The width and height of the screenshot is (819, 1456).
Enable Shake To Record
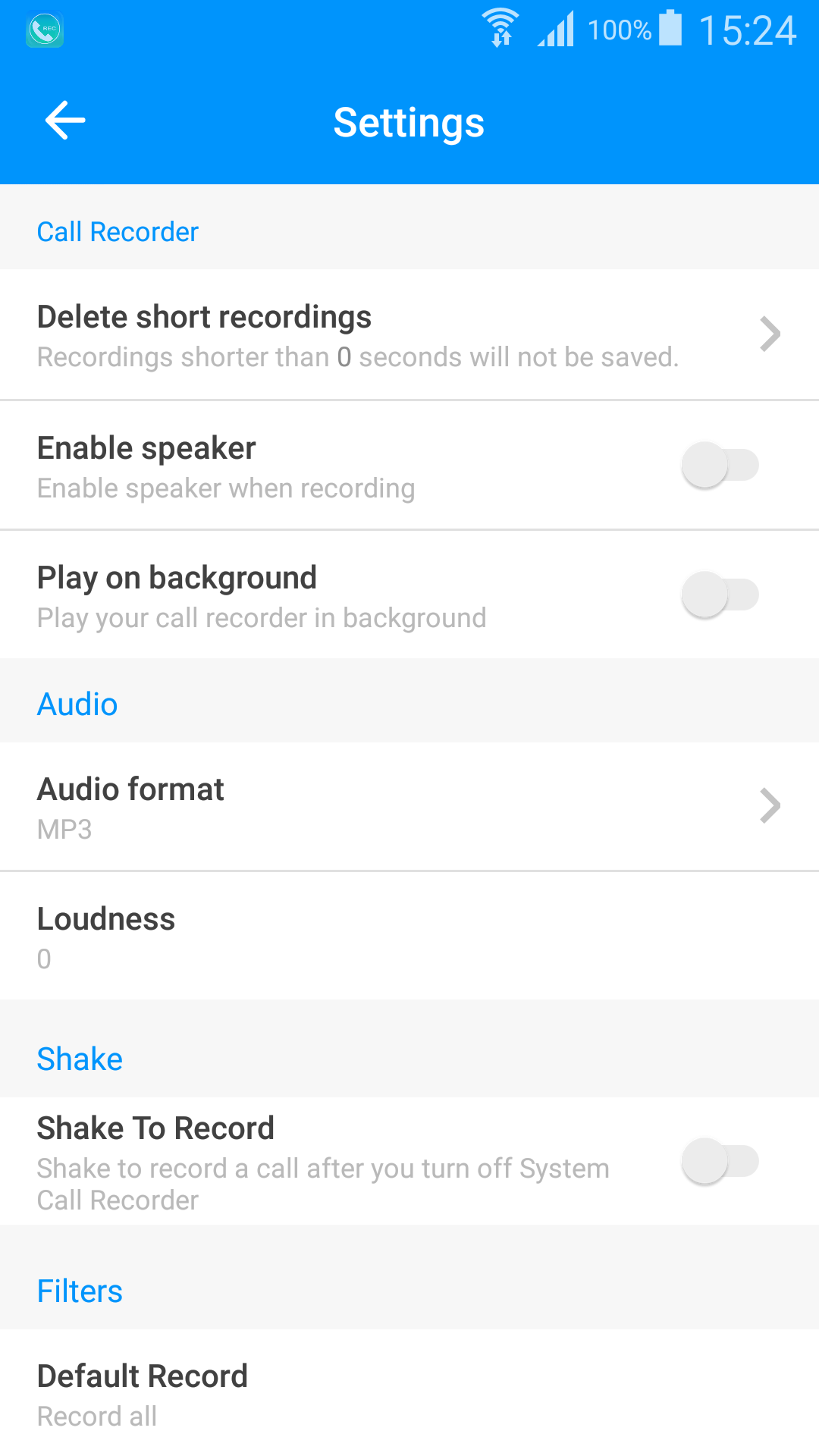(x=719, y=1160)
